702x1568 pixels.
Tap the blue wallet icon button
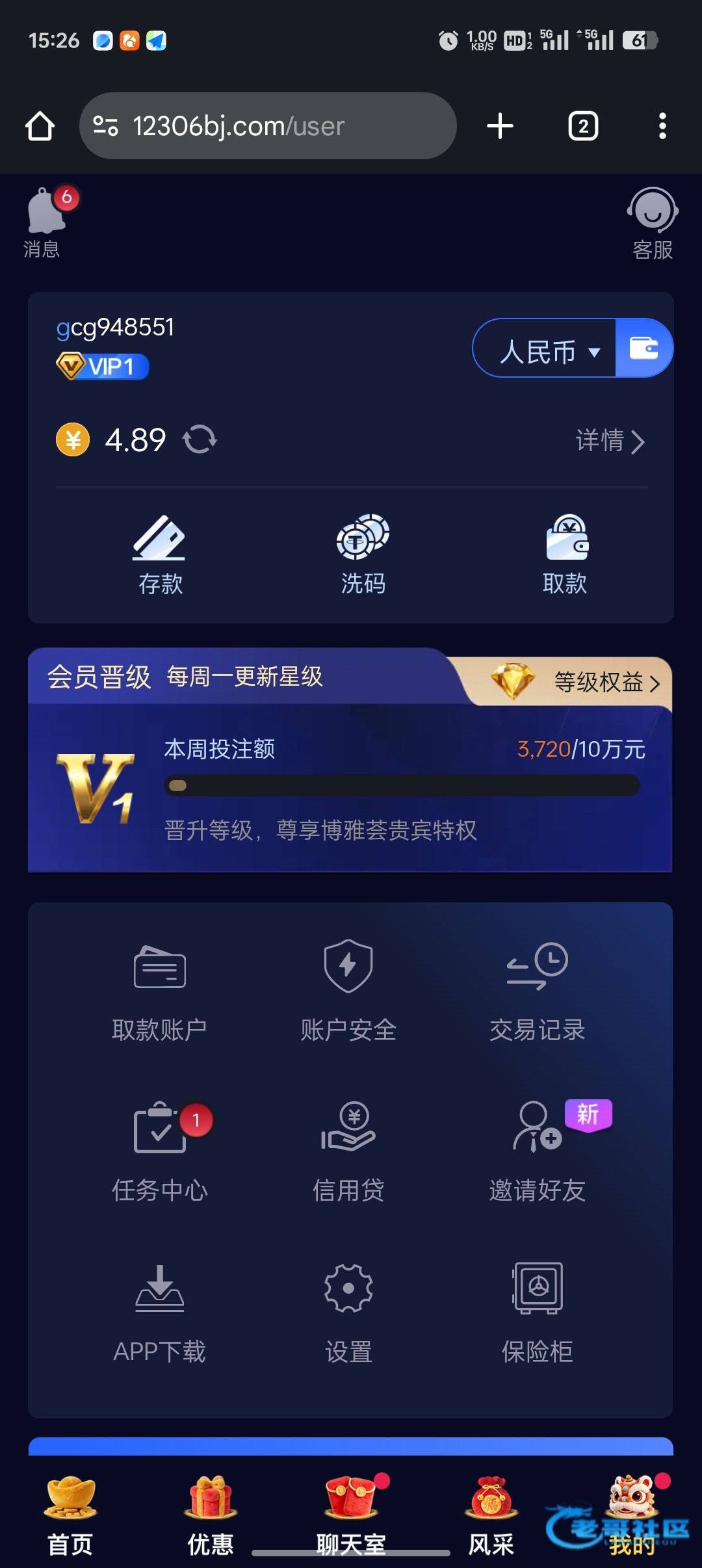click(643, 348)
